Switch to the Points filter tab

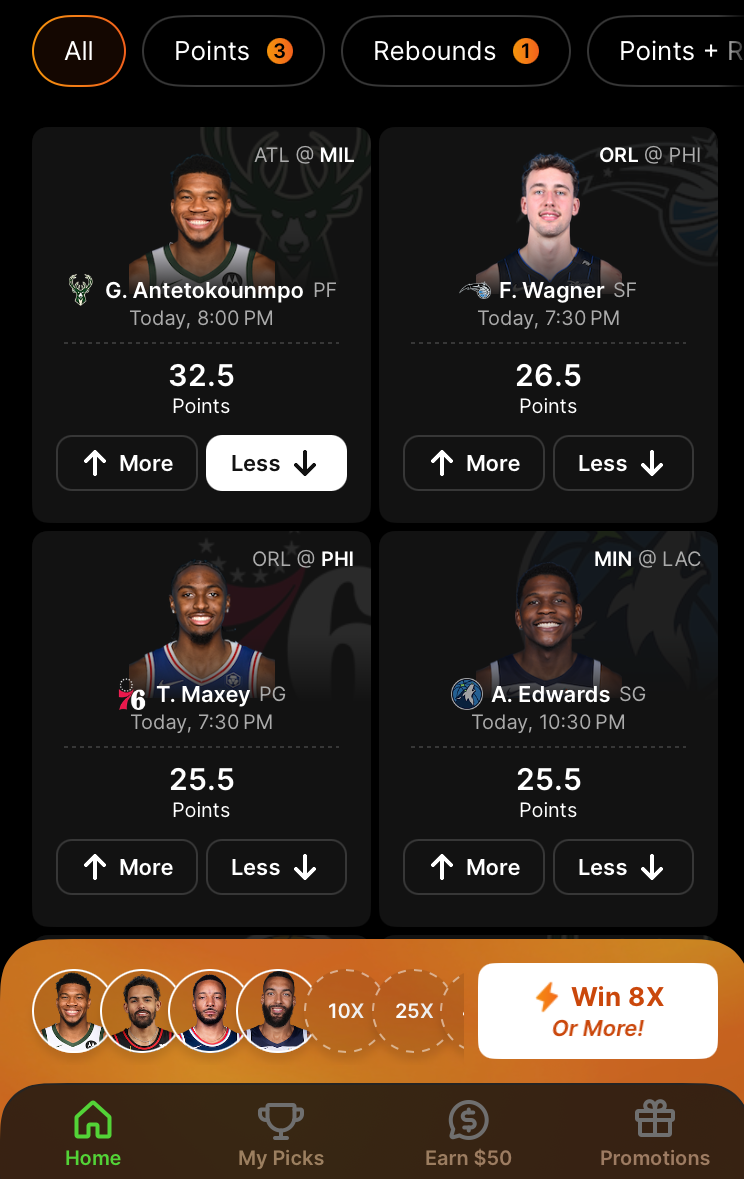[233, 50]
